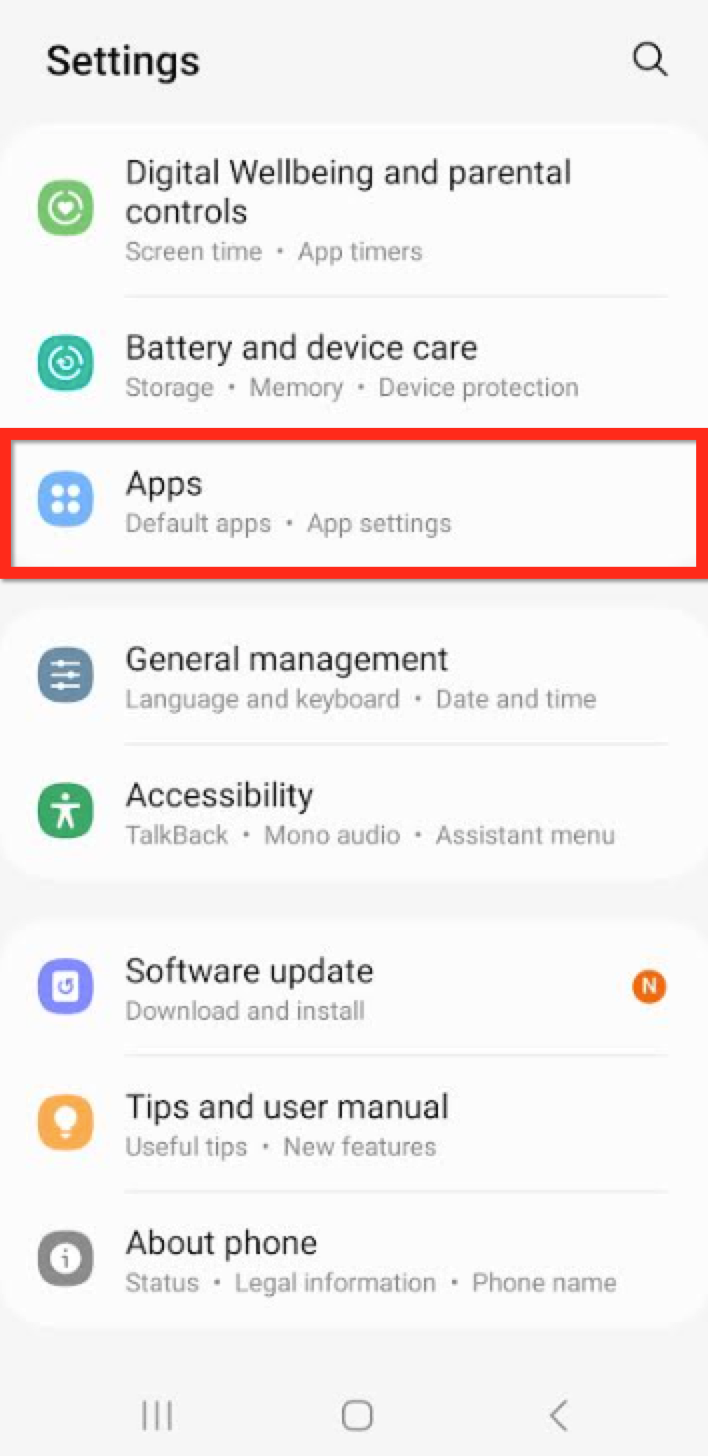Image resolution: width=708 pixels, height=1456 pixels.
Task: Select Software update
Action: [354, 988]
